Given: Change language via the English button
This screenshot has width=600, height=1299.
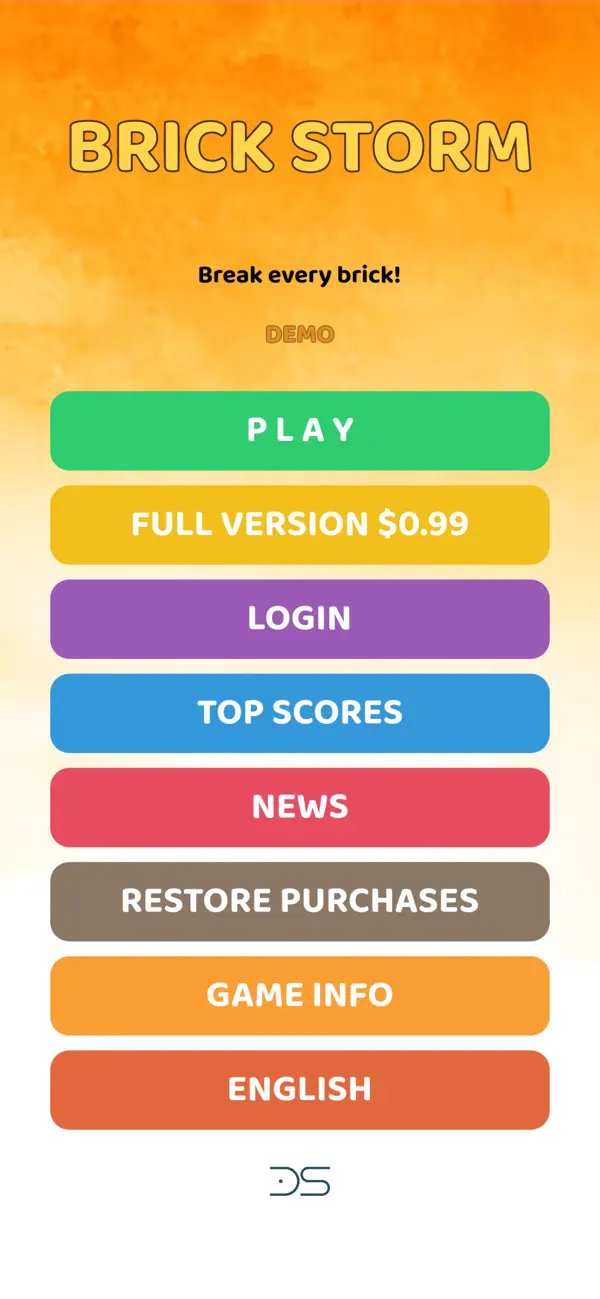Looking at the screenshot, I should 300,1089.
